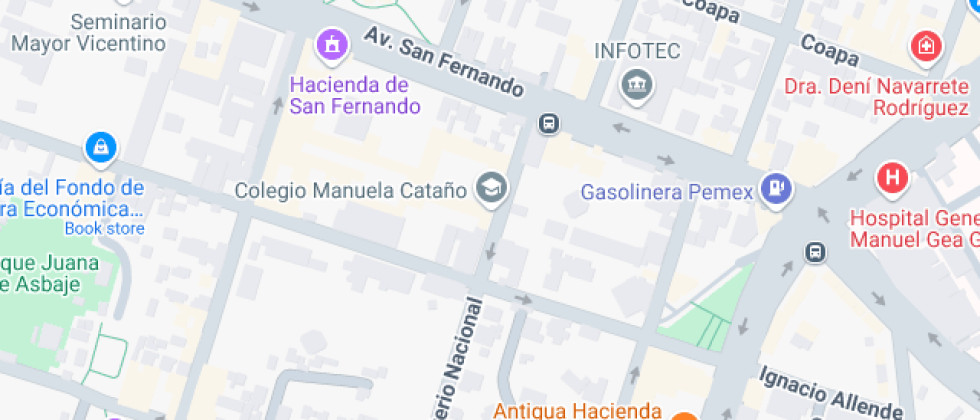Tap the Gasolinera Pemex gas station pin
Viewport: 980px width, 420px height.
point(776,187)
